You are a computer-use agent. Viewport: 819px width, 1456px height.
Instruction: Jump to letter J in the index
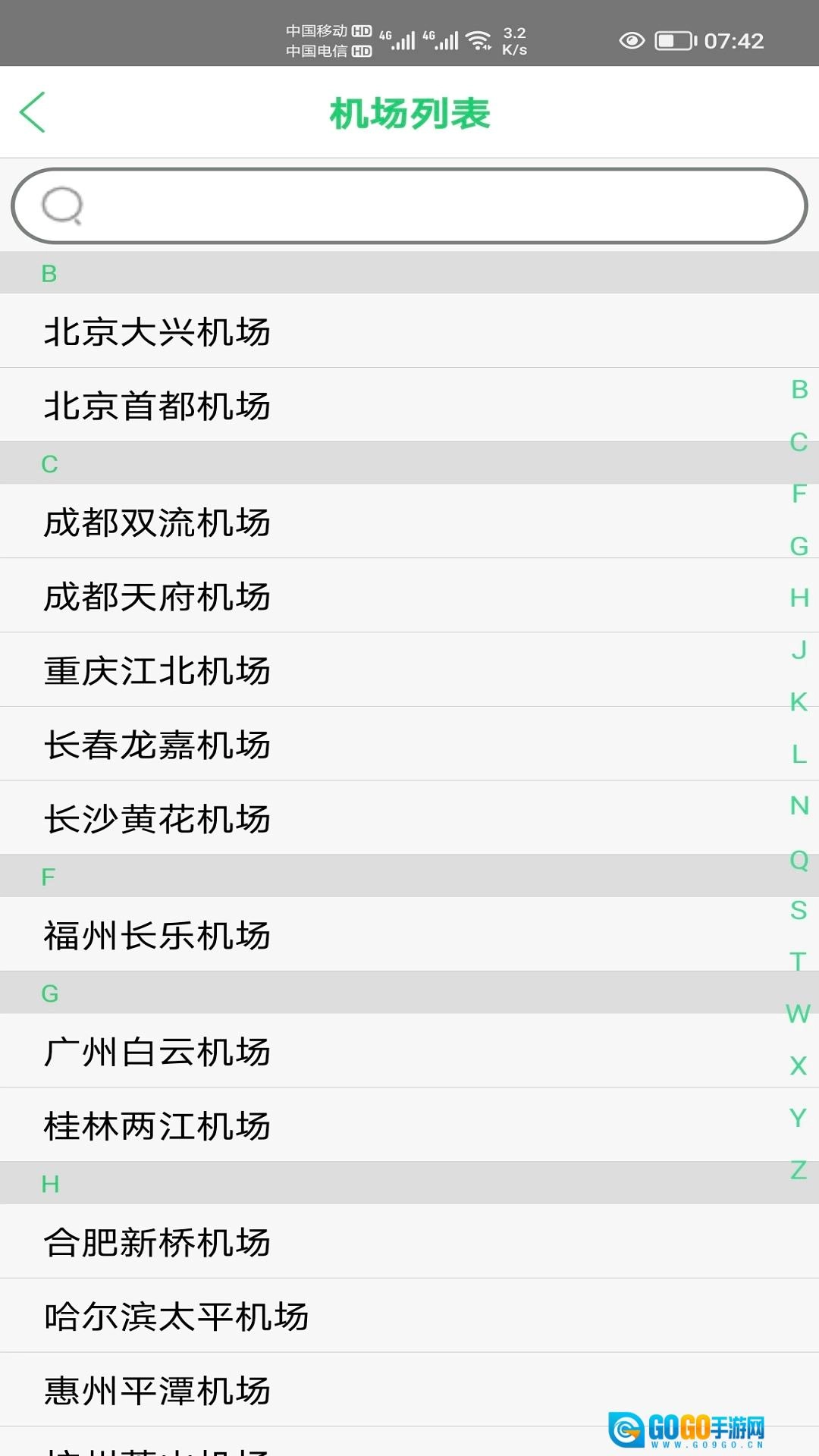click(x=799, y=650)
